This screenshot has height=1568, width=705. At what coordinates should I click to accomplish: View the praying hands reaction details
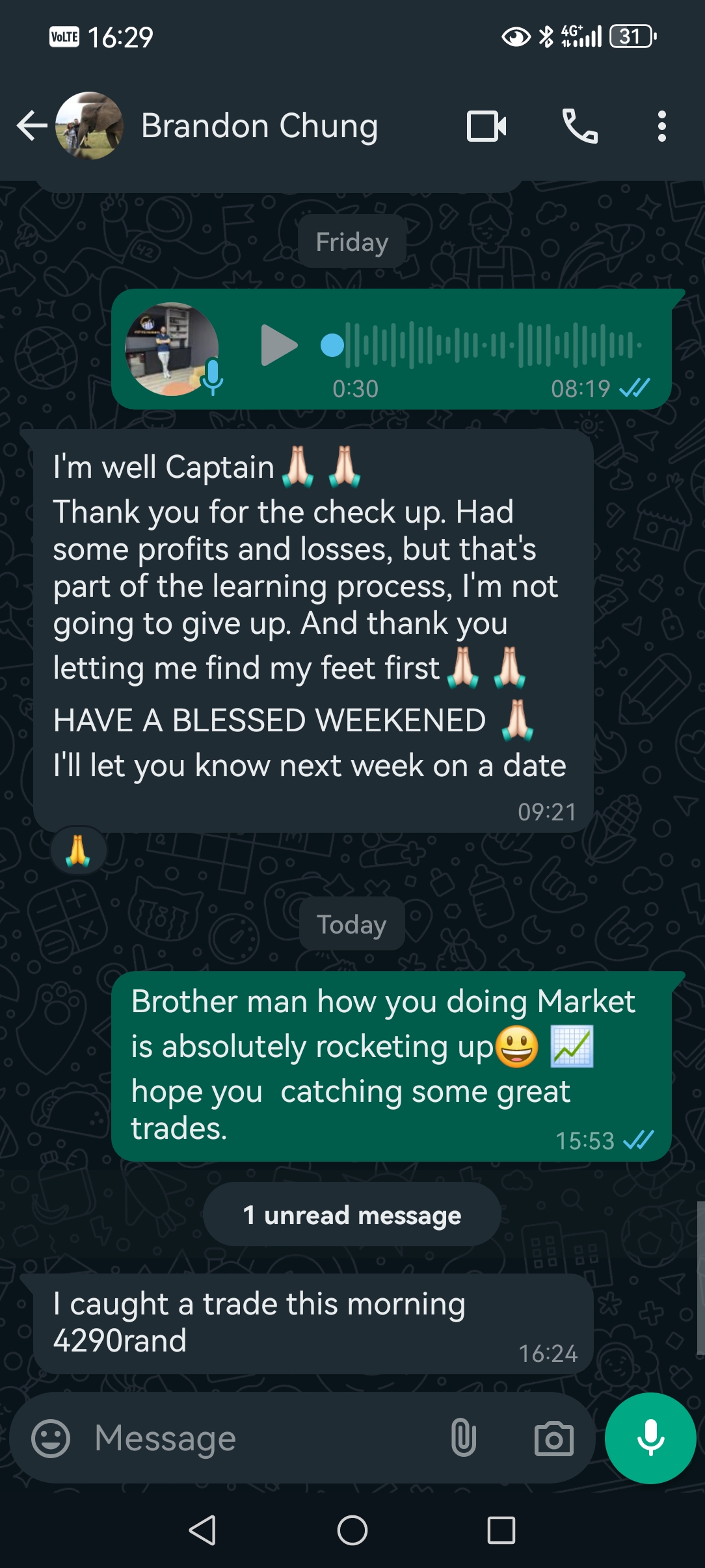click(x=78, y=851)
